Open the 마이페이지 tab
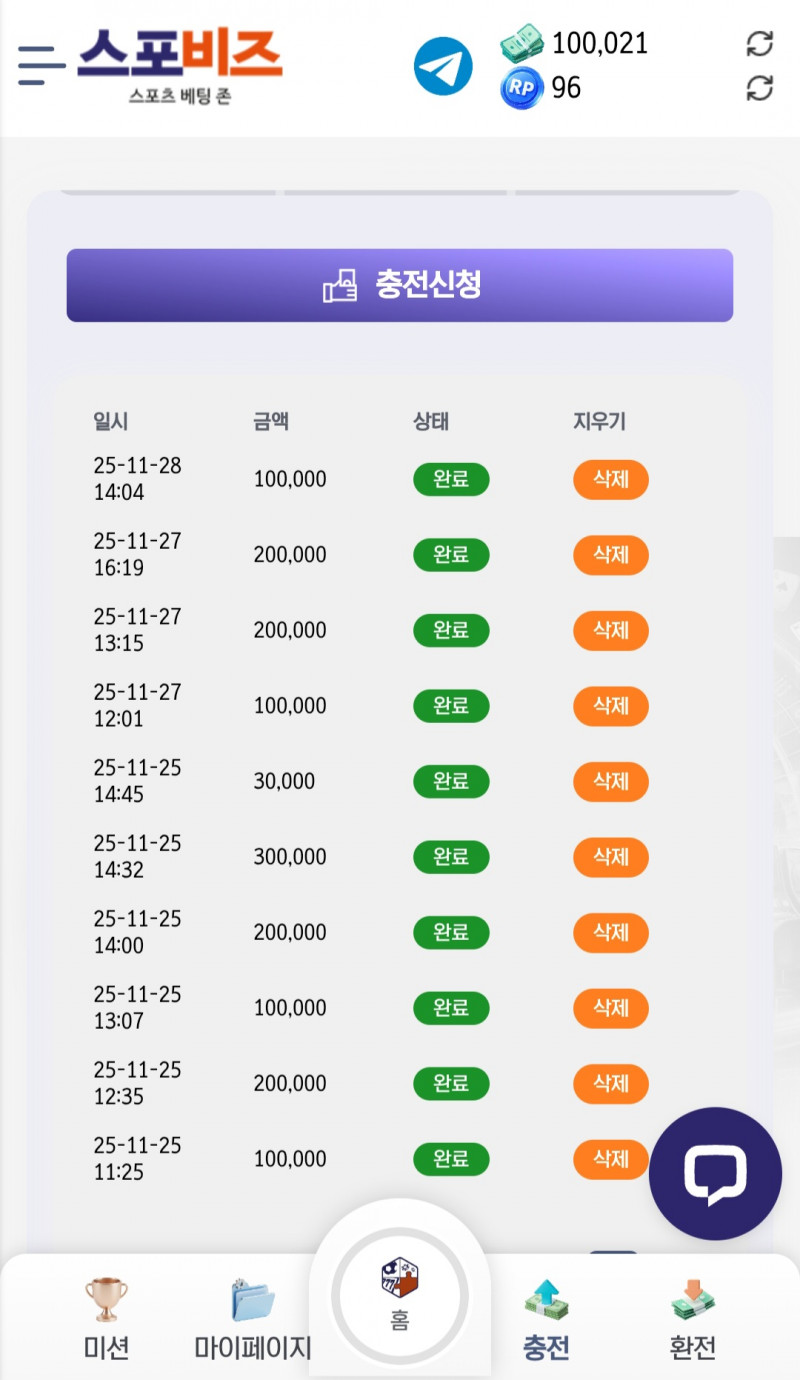Screen dimensions: 800x1380 point(253,1320)
